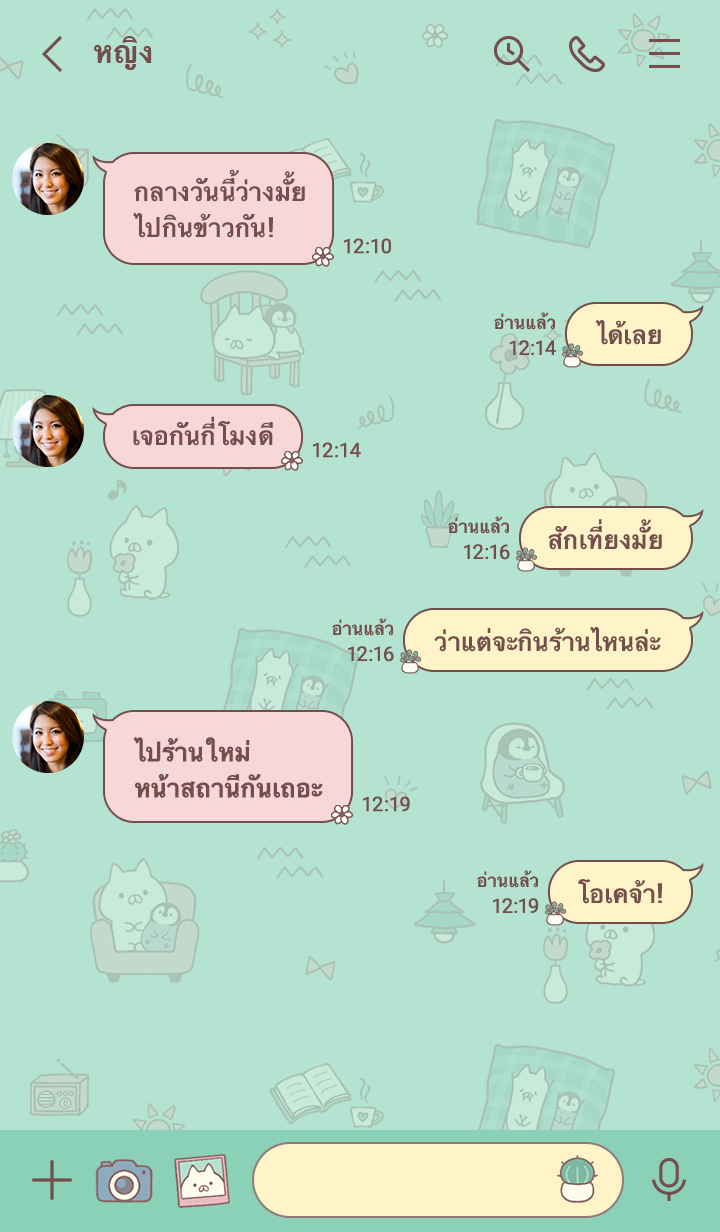Open the photo gallery picker
Viewport: 720px width, 1232px height.
pyautogui.click(x=202, y=1180)
